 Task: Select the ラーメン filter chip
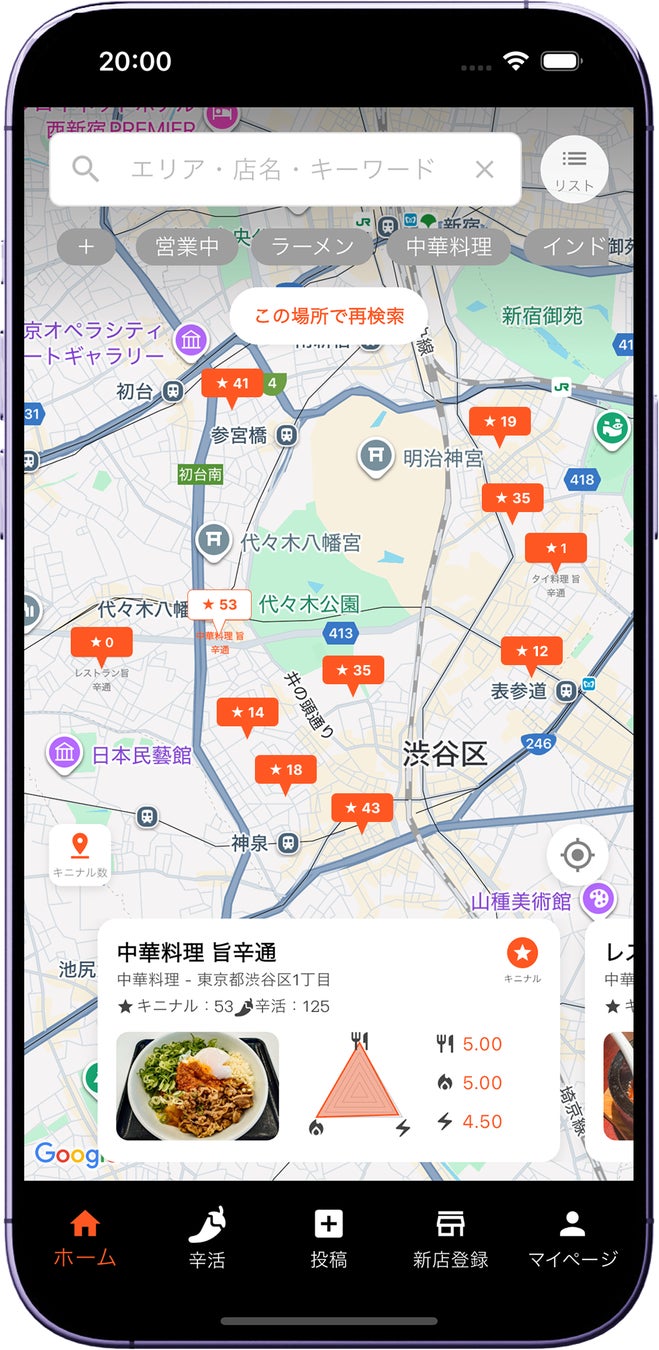(312, 247)
